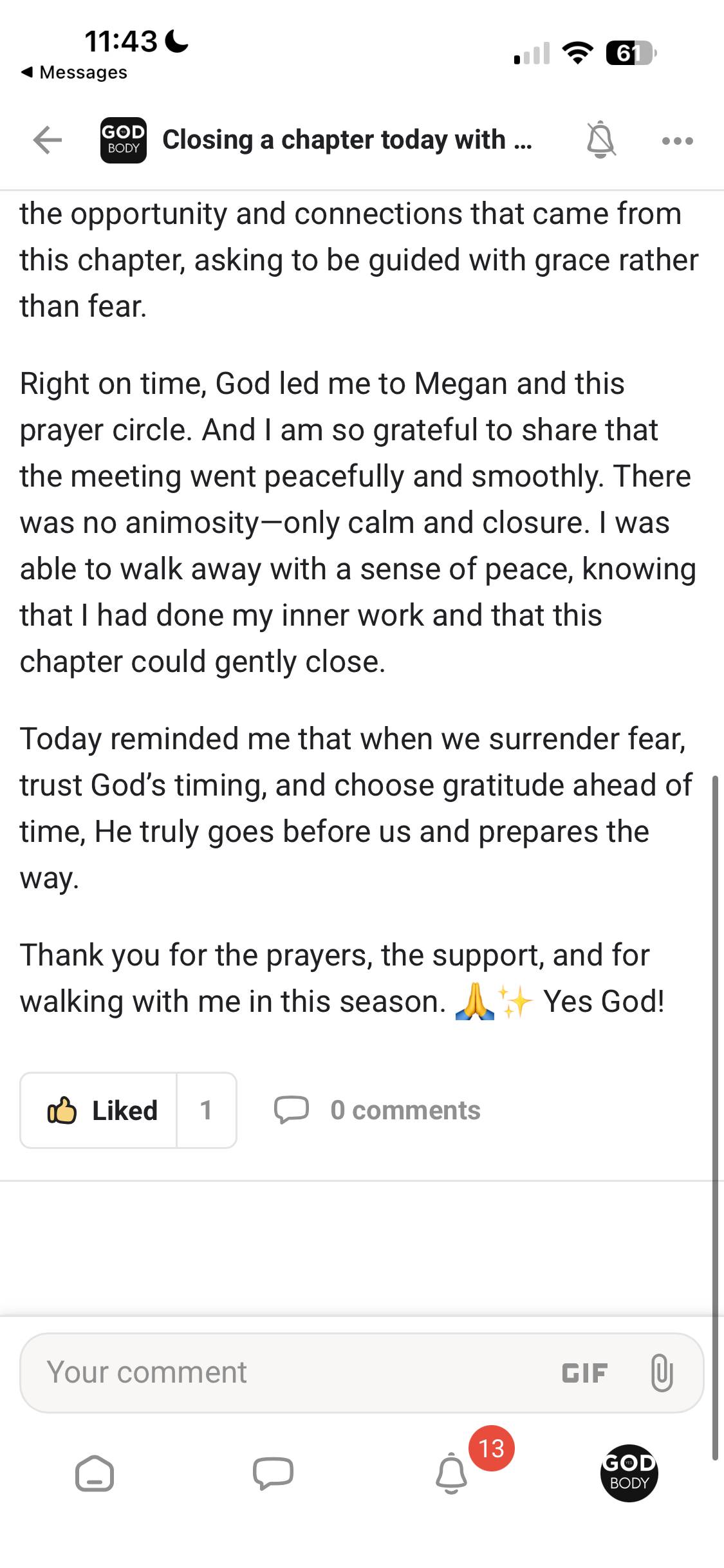
Task: Open the chat messages tab
Action: (x=273, y=1473)
